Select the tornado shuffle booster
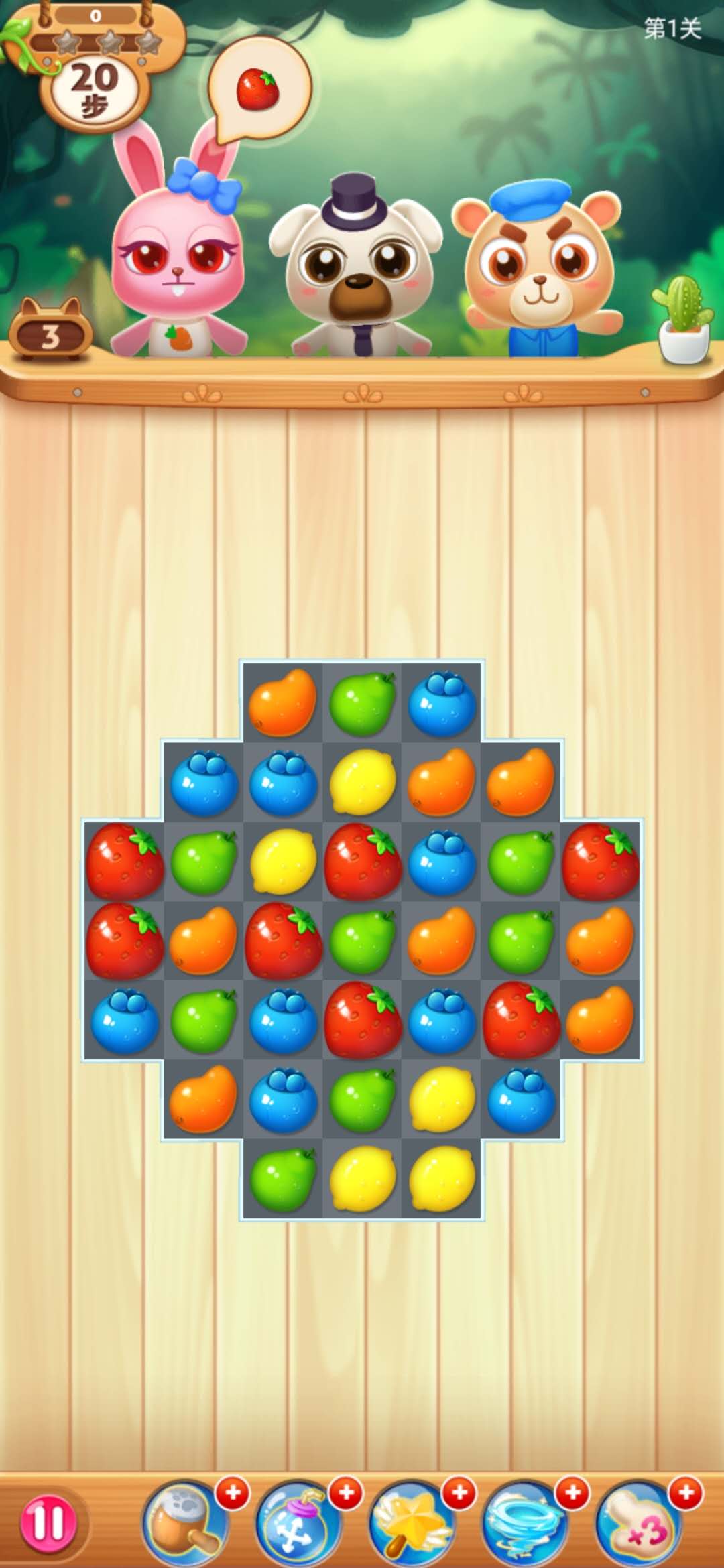Viewport: 724px width, 1568px height. point(524,1524)
